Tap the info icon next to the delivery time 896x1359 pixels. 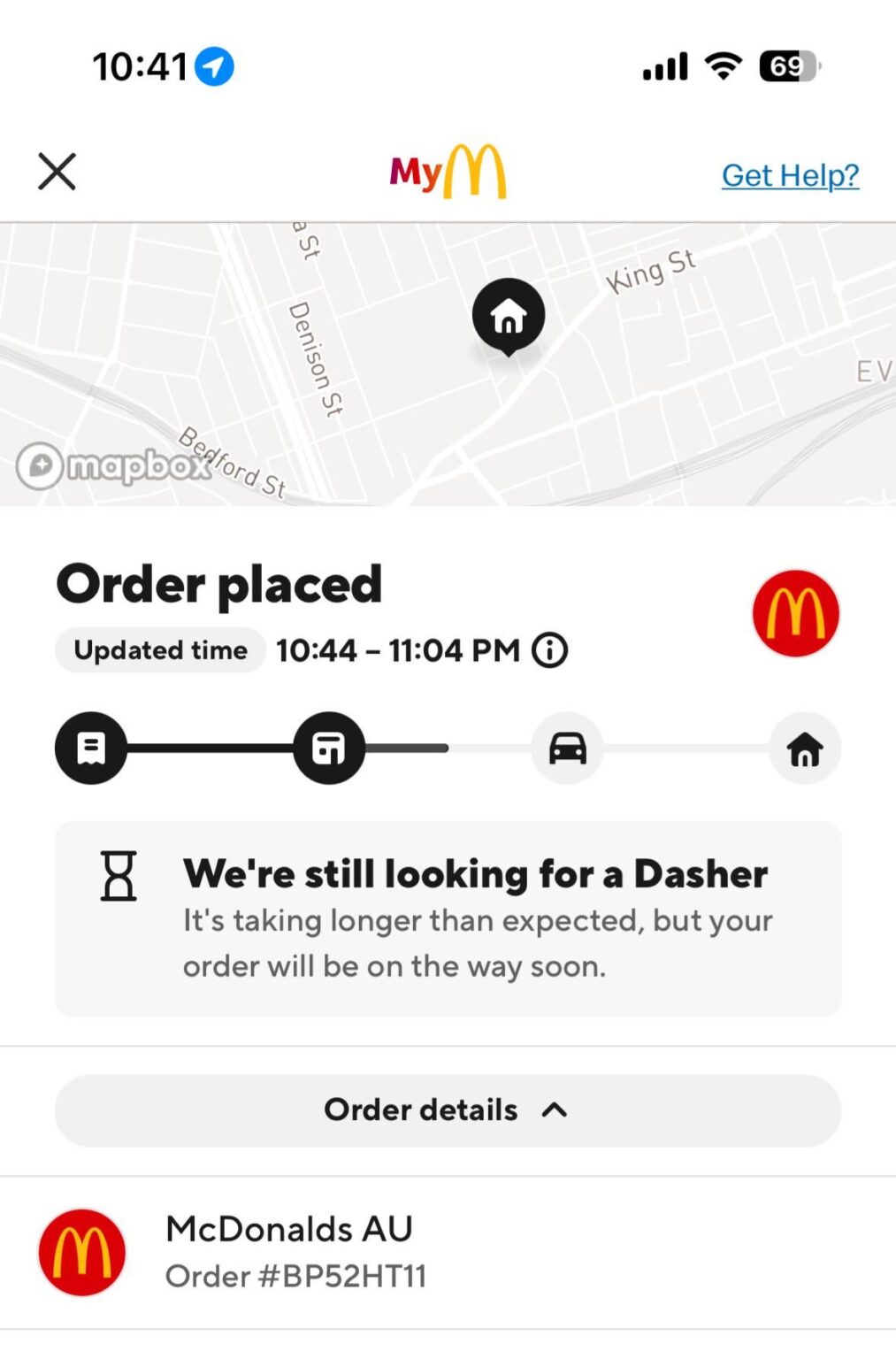(x=548, y=649)
